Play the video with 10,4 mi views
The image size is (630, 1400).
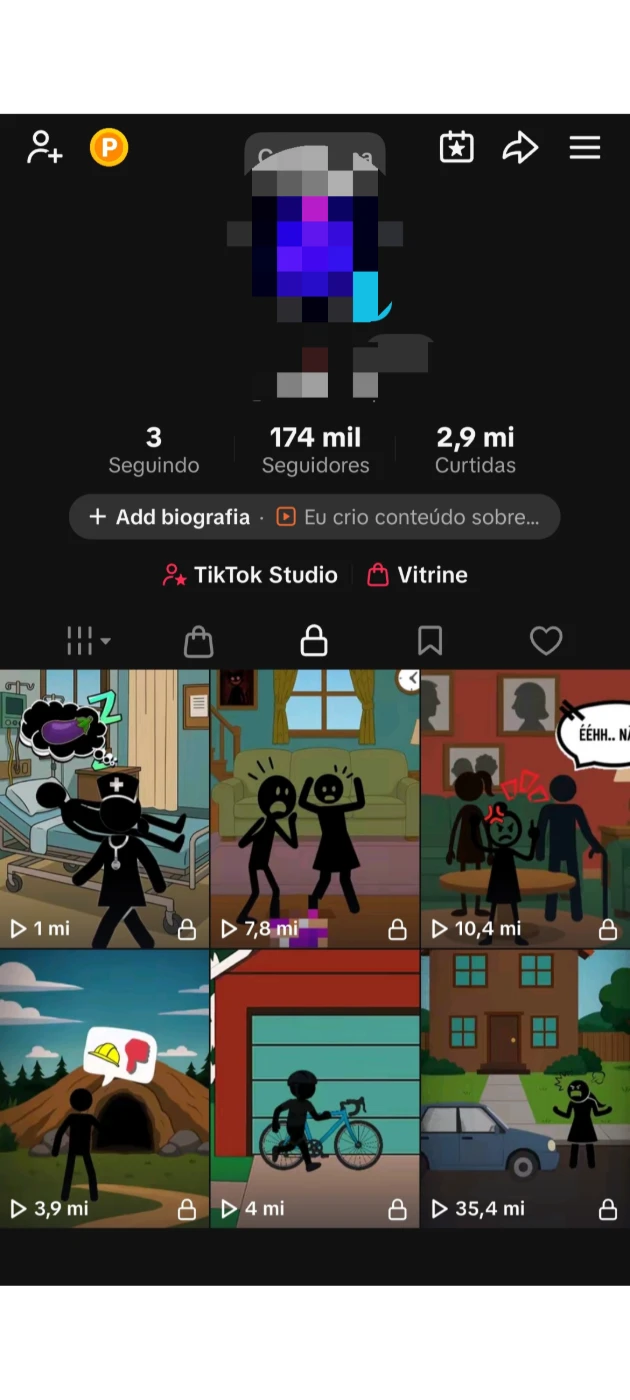point(525,808)
